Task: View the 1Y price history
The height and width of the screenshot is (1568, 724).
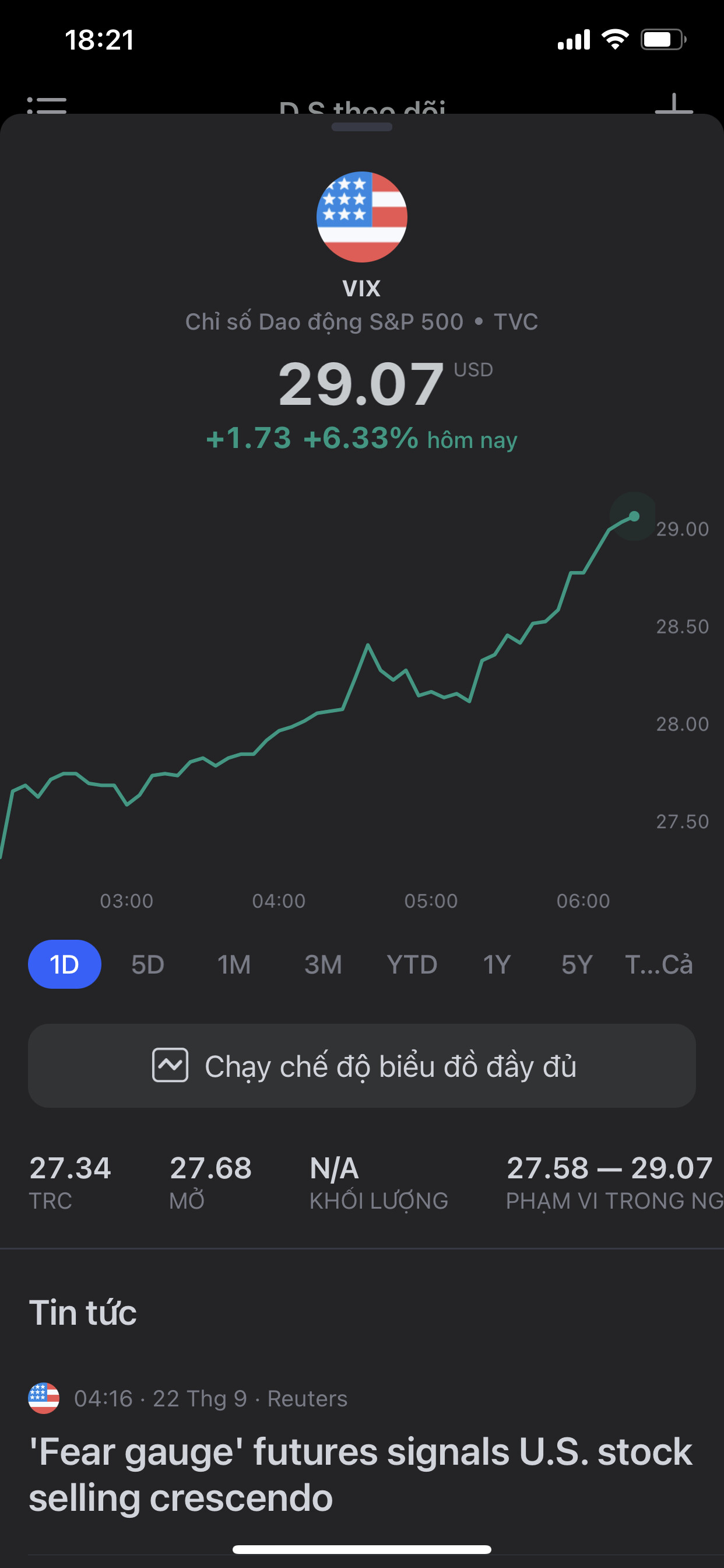Action: click(497, 964)
